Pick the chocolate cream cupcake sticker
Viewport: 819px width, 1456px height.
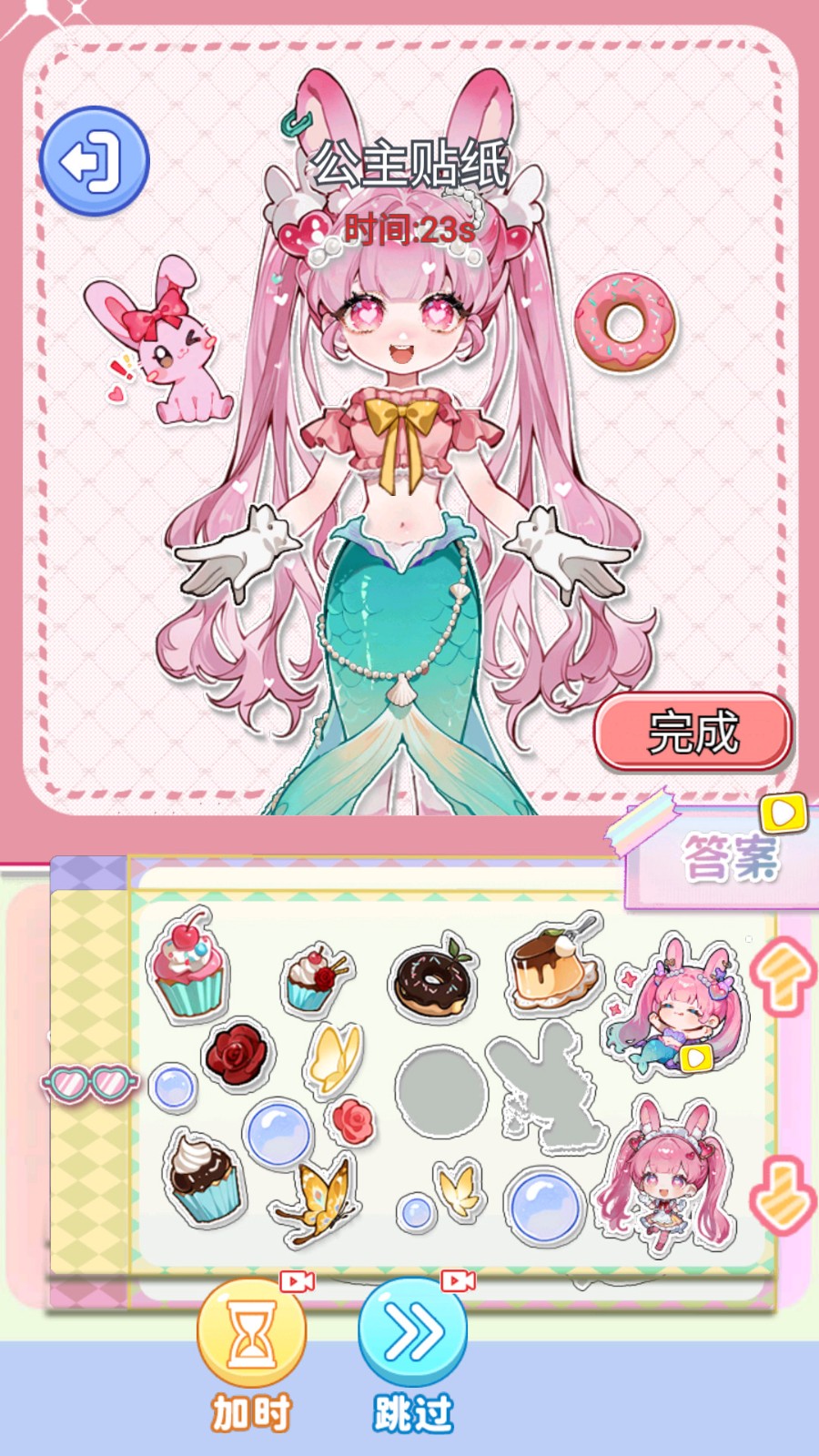pos(205,1178)
